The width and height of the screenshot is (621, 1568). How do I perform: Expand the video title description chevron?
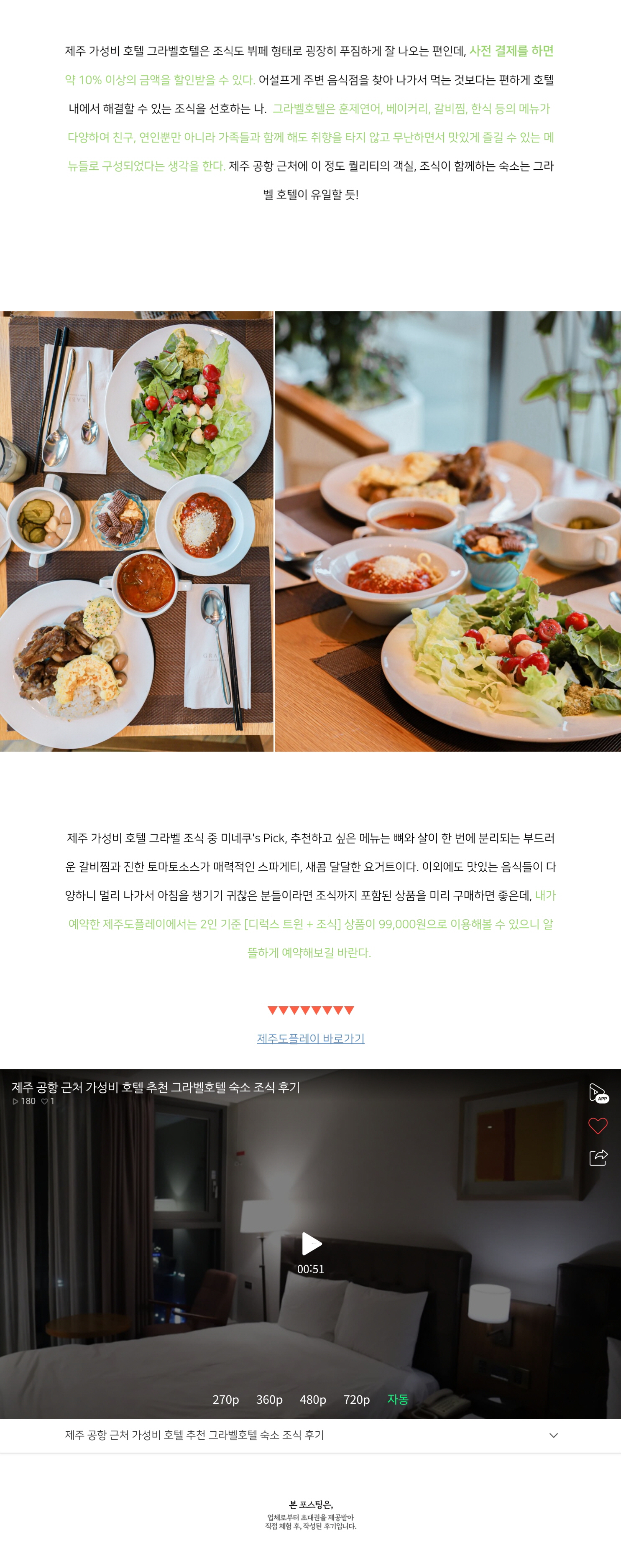coord(553,1435)
